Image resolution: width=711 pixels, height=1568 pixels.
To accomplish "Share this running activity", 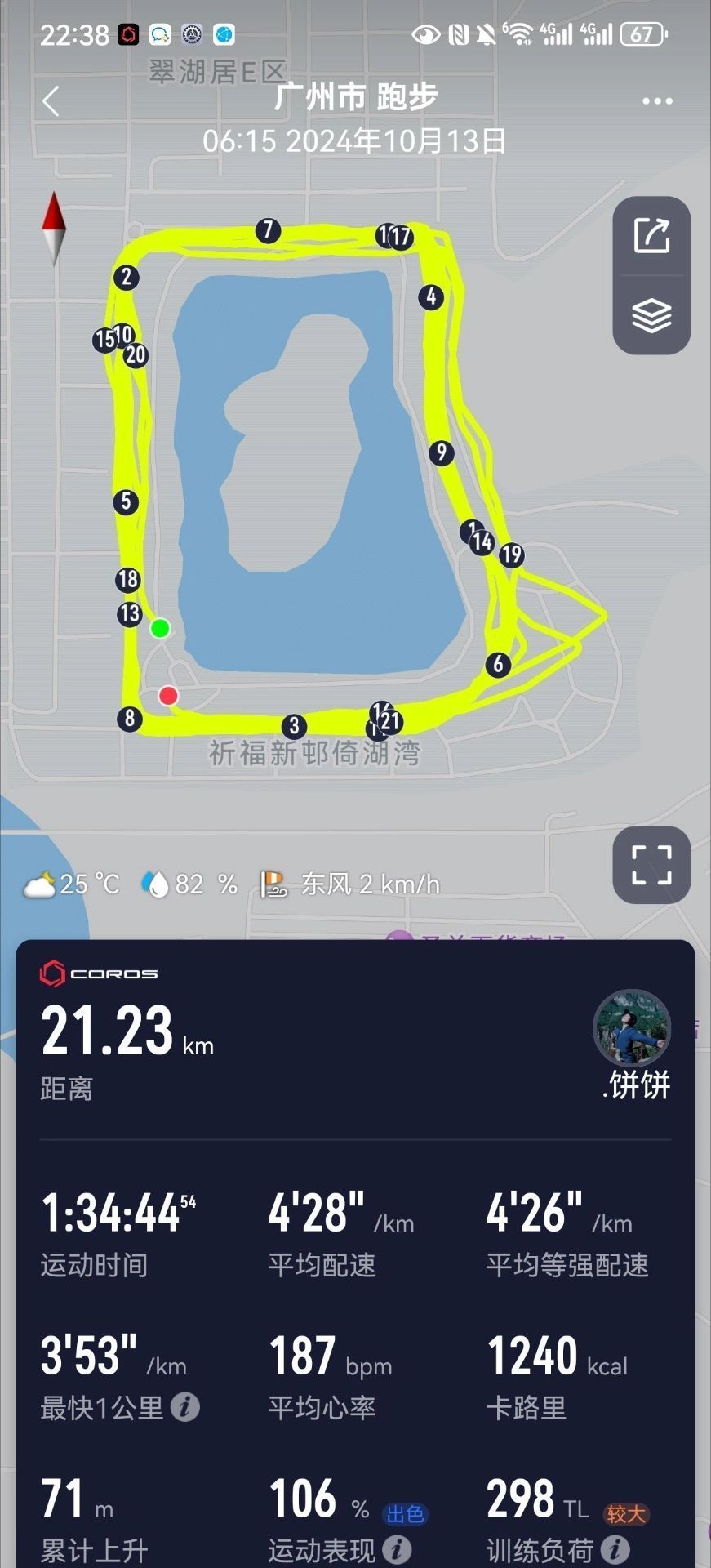I will [x=651, y=236].
